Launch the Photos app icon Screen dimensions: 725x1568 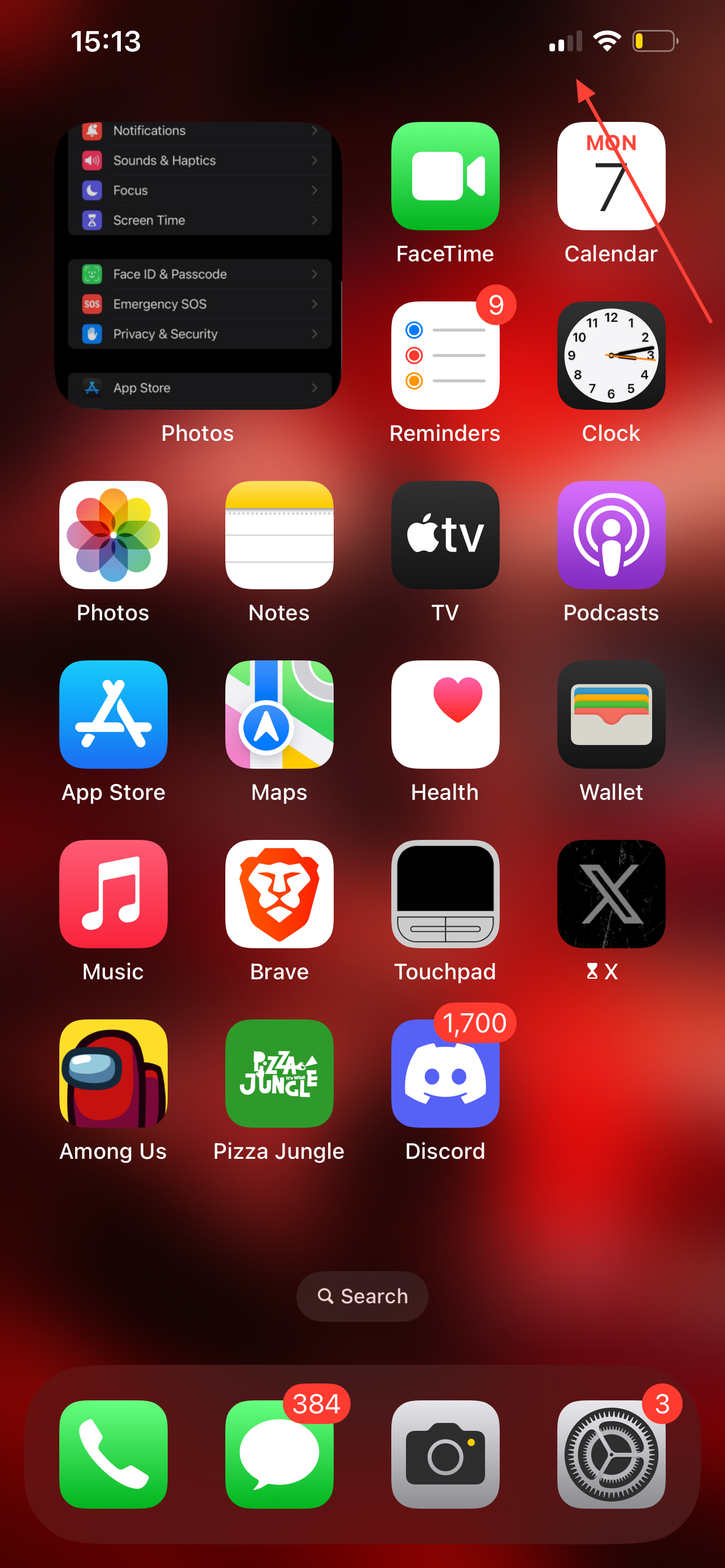pyautogui.click(x=113, y=535)
